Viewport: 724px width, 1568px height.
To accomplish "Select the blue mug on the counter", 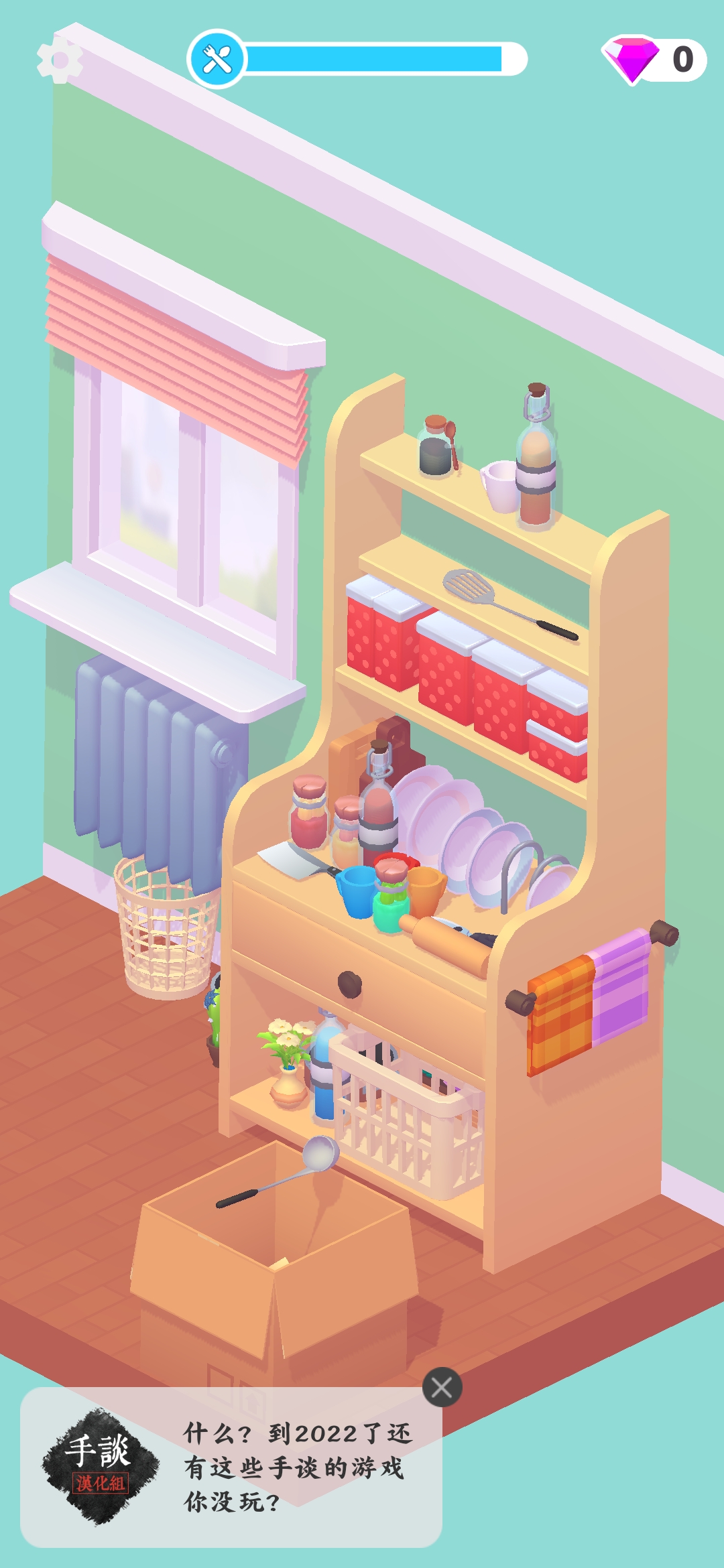I will tap(355, 890).
